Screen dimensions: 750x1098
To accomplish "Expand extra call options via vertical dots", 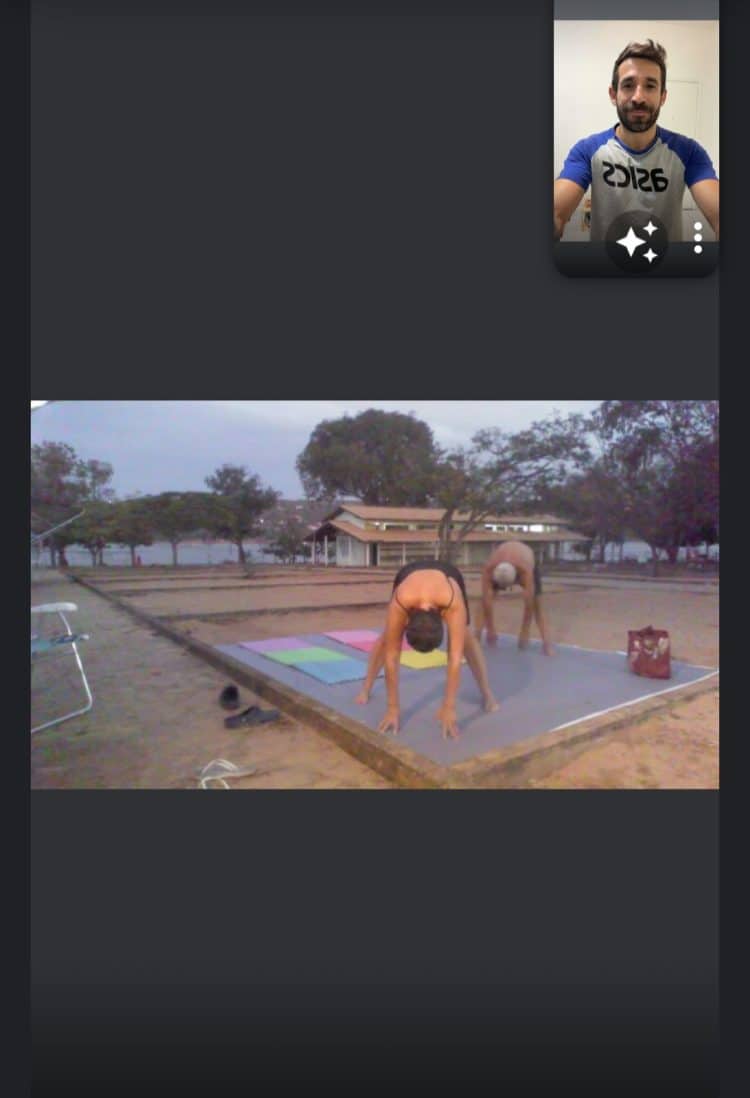I will [697, 237].
